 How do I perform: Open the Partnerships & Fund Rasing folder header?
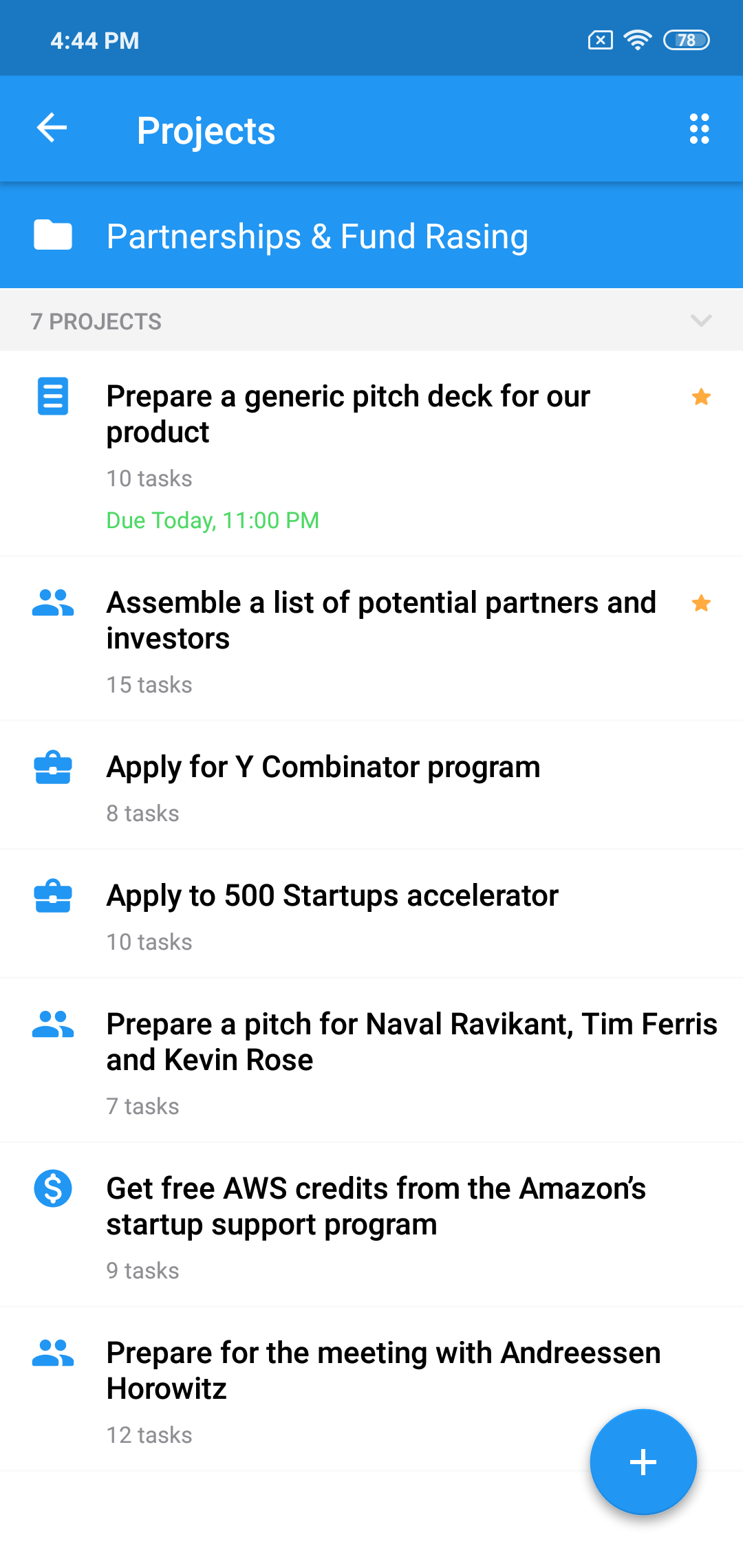tap(316, 237)
